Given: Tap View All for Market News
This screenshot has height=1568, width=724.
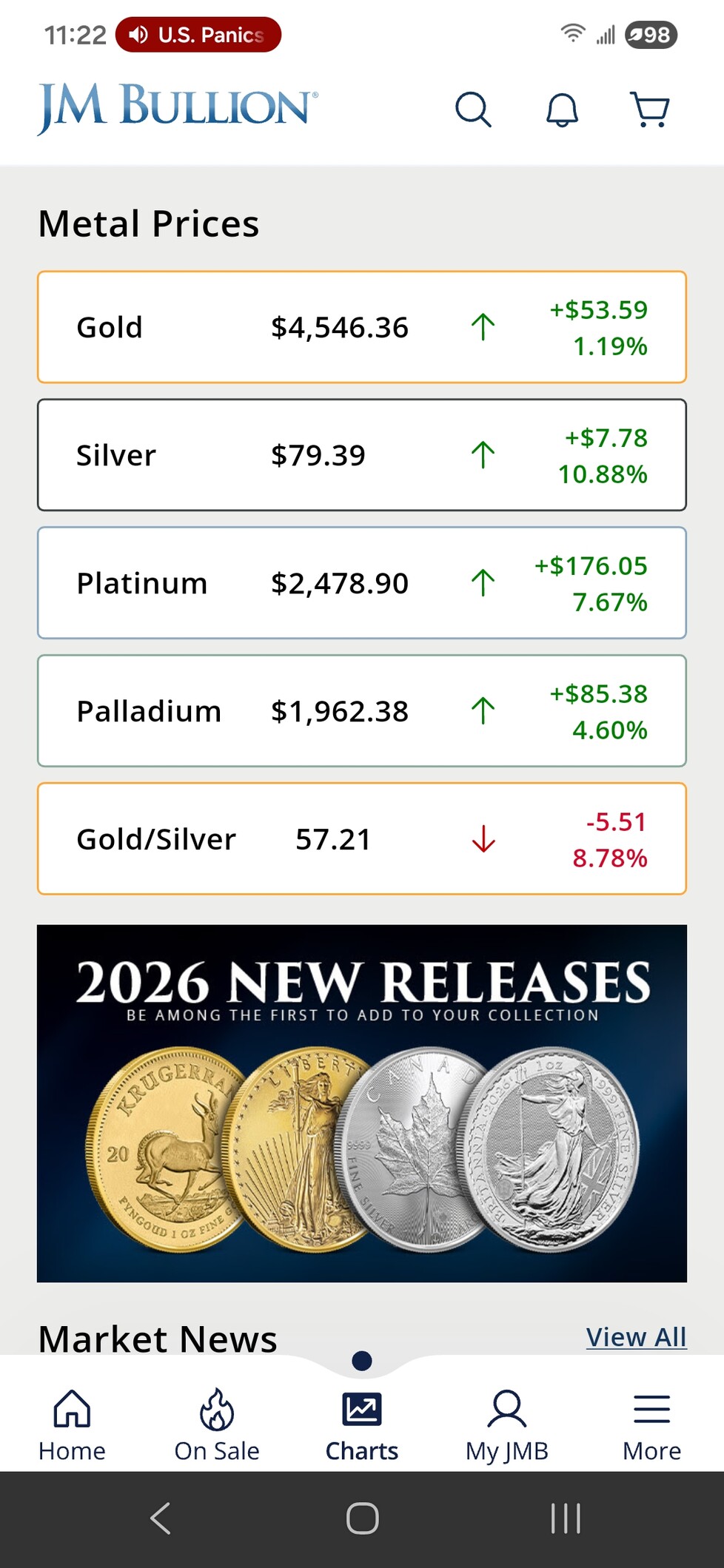Looking at the screenshot, I should (x=636, y=1337).
